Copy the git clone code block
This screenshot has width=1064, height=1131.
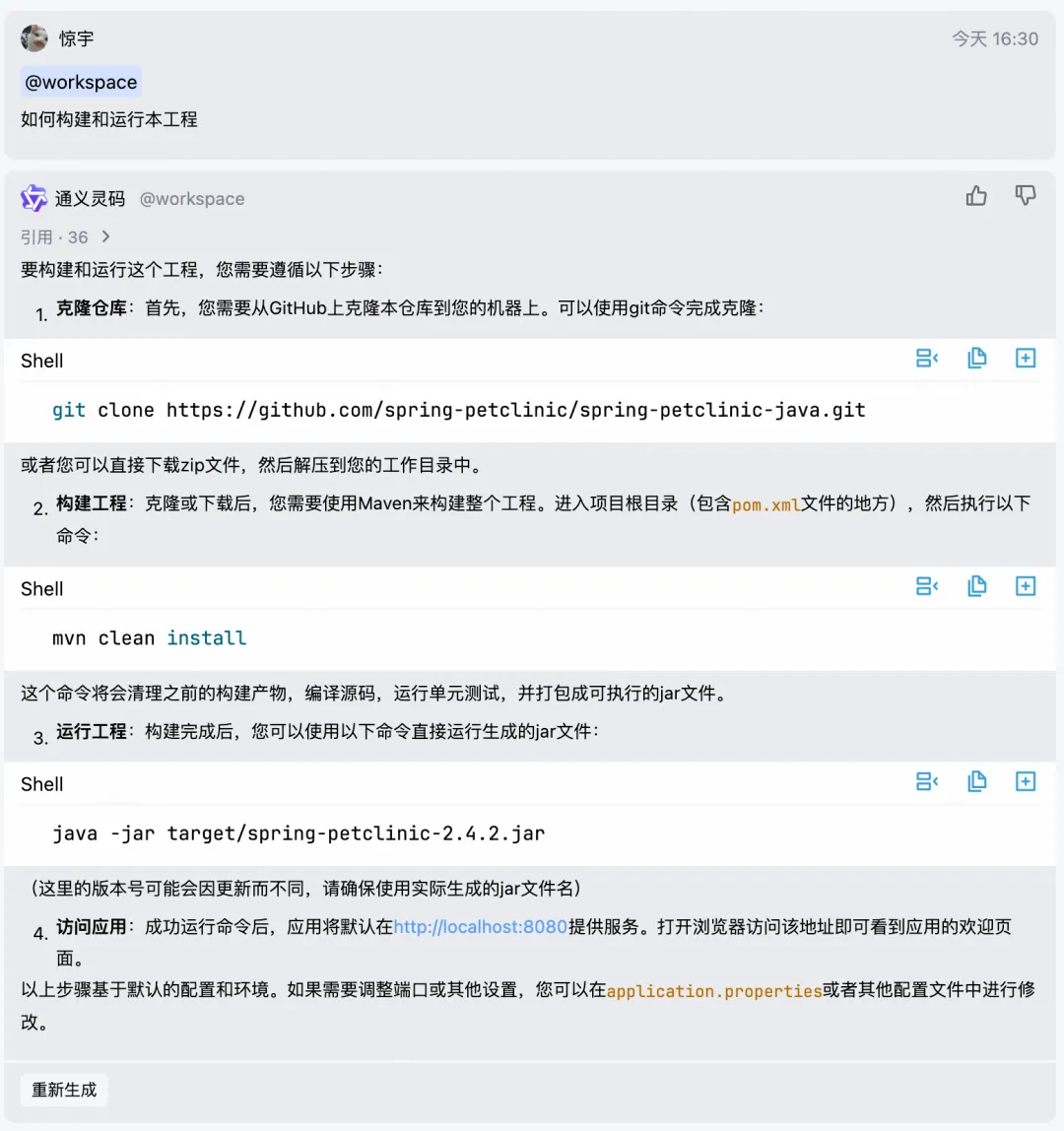click(x=976, y=359)
